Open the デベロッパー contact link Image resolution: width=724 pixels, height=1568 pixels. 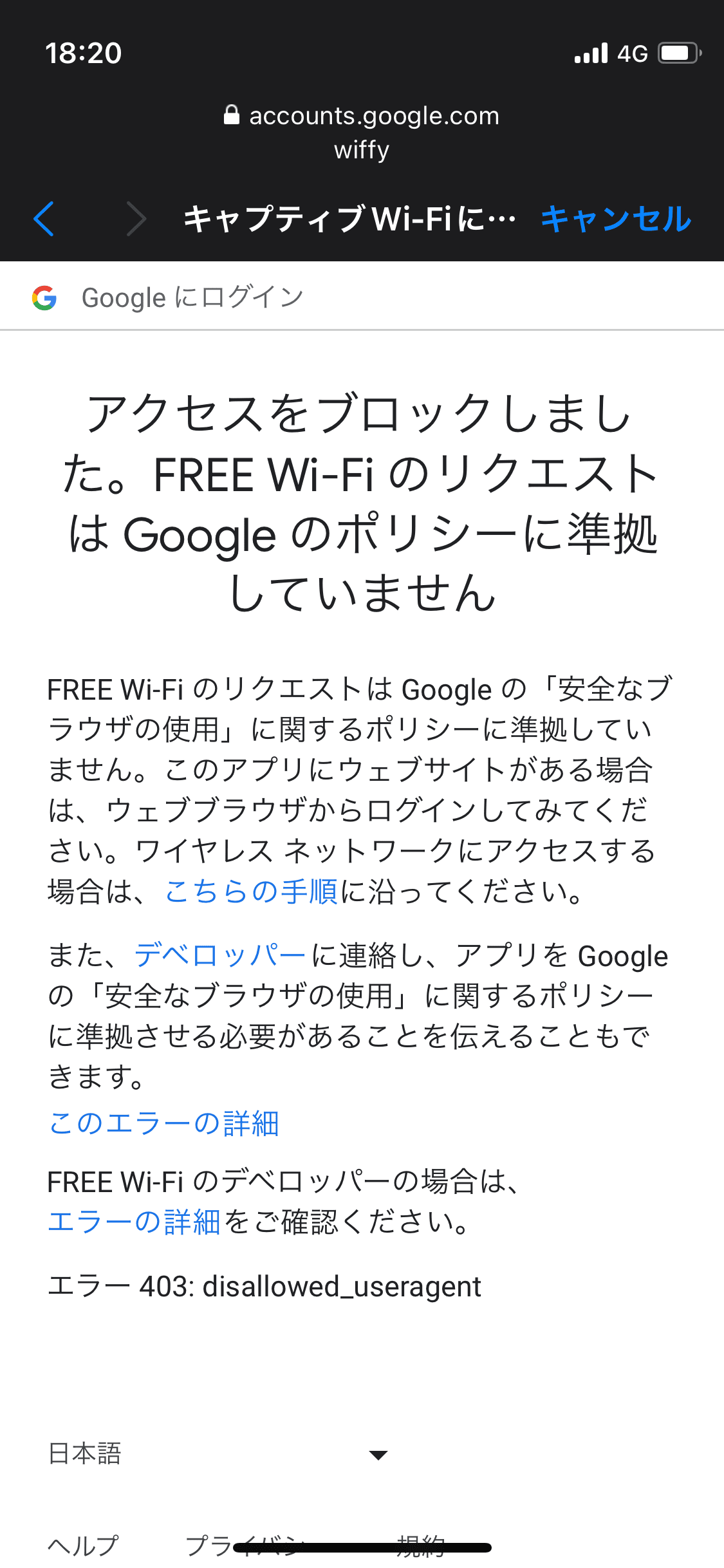click(220, 955)
